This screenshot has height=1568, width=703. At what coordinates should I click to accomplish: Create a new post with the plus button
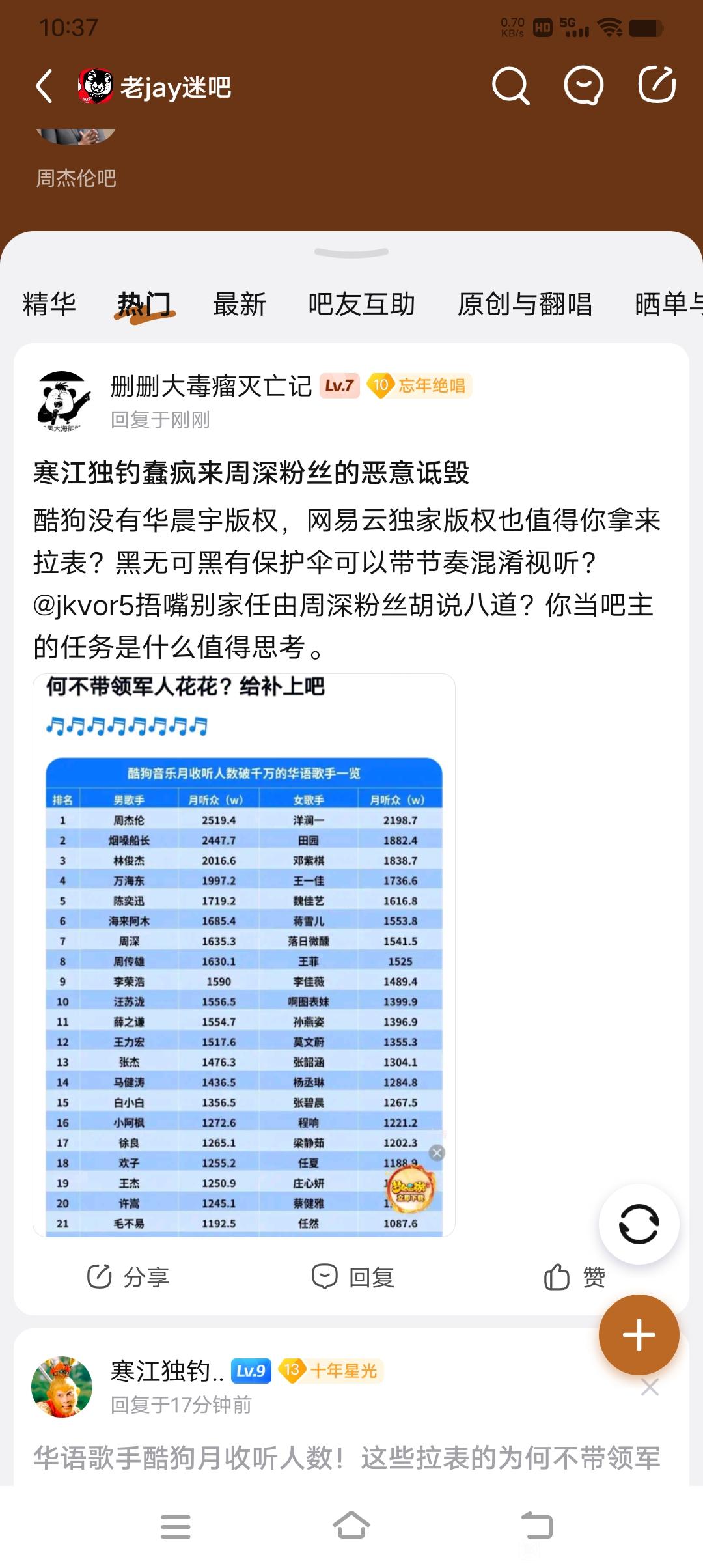point(639,1335)
